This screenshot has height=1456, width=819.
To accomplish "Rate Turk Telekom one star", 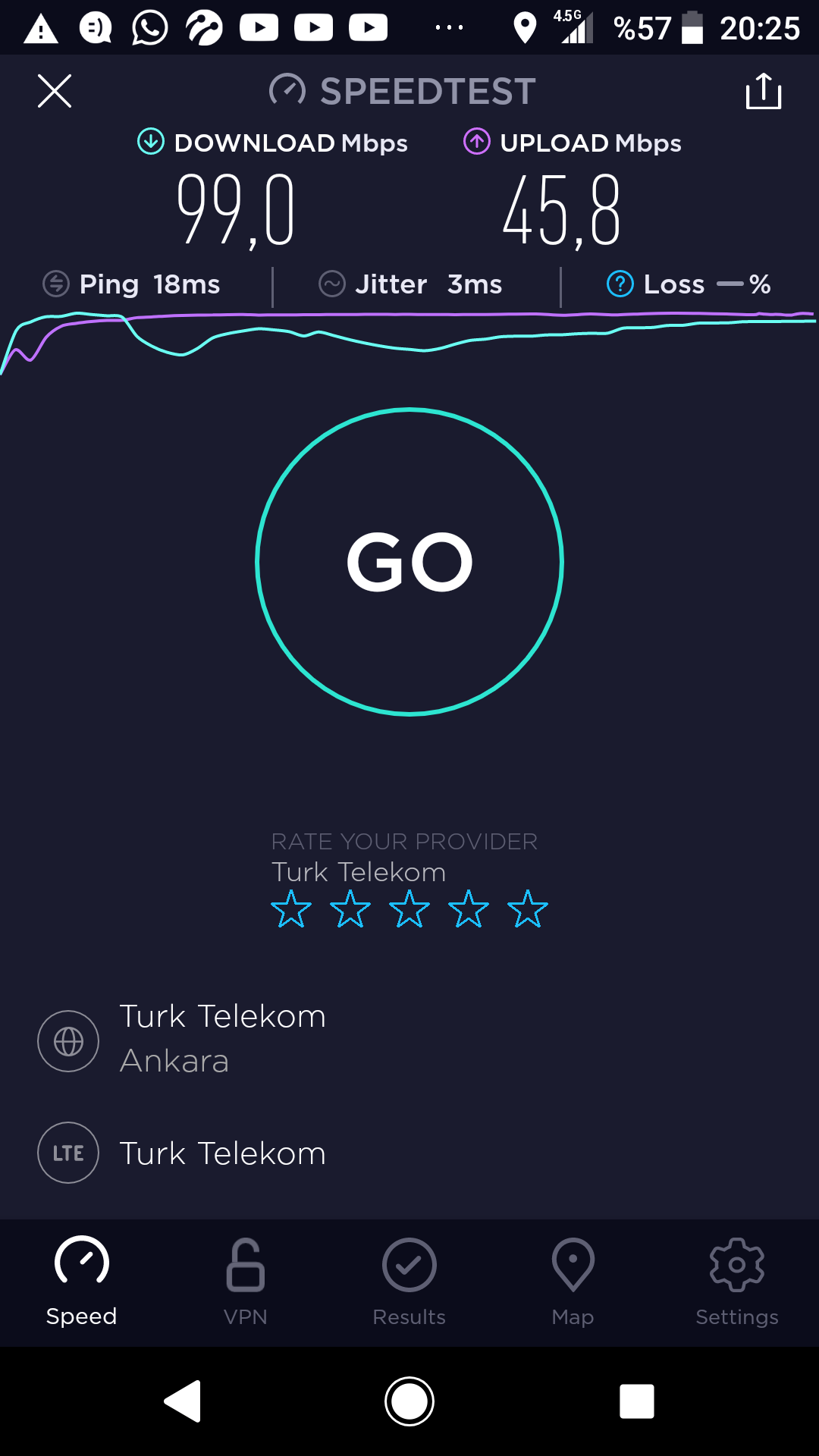I will tap(291, 909).
